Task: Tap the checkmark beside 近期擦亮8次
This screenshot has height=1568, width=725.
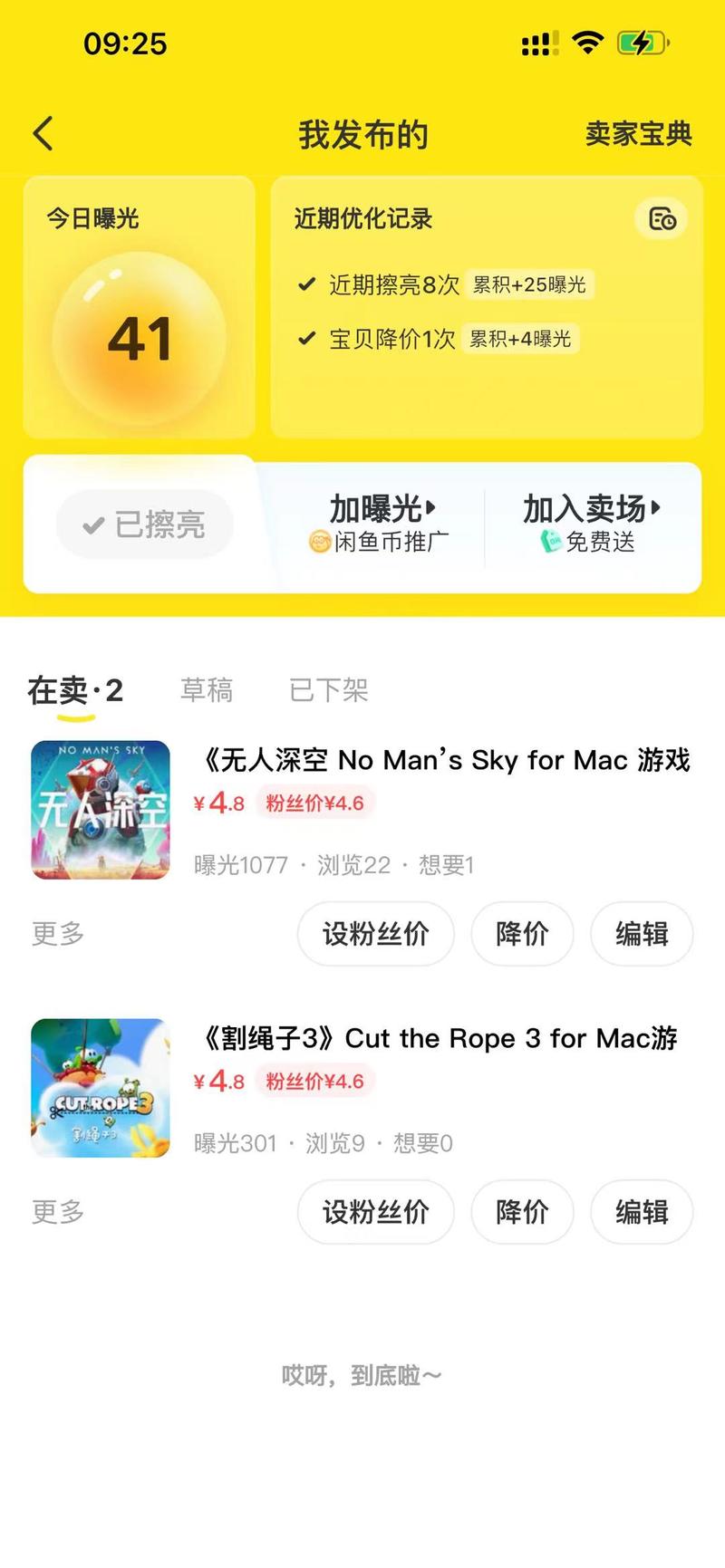Action: pos(305,284)
